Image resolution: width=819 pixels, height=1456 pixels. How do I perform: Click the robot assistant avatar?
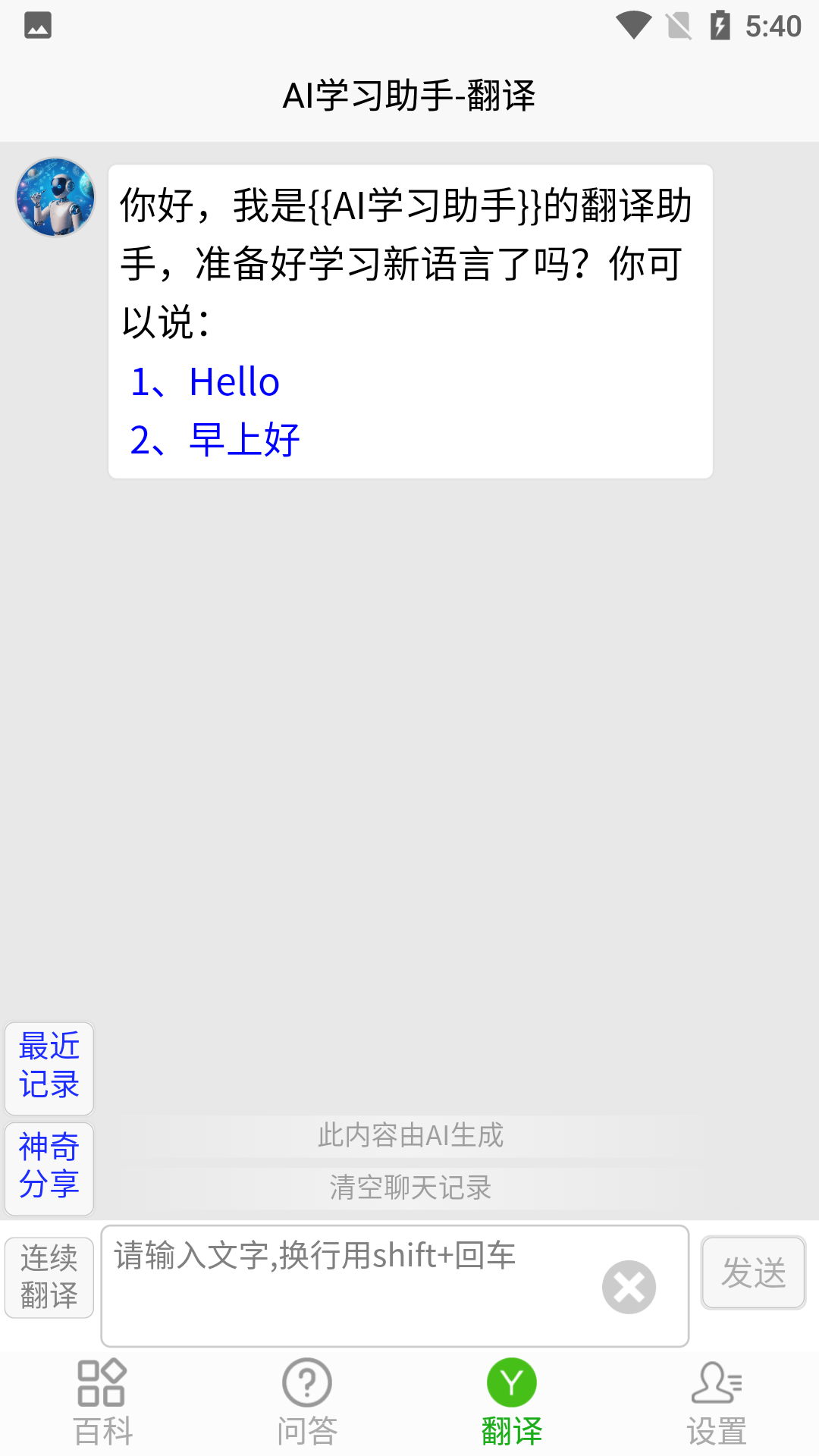coord(55,196)
